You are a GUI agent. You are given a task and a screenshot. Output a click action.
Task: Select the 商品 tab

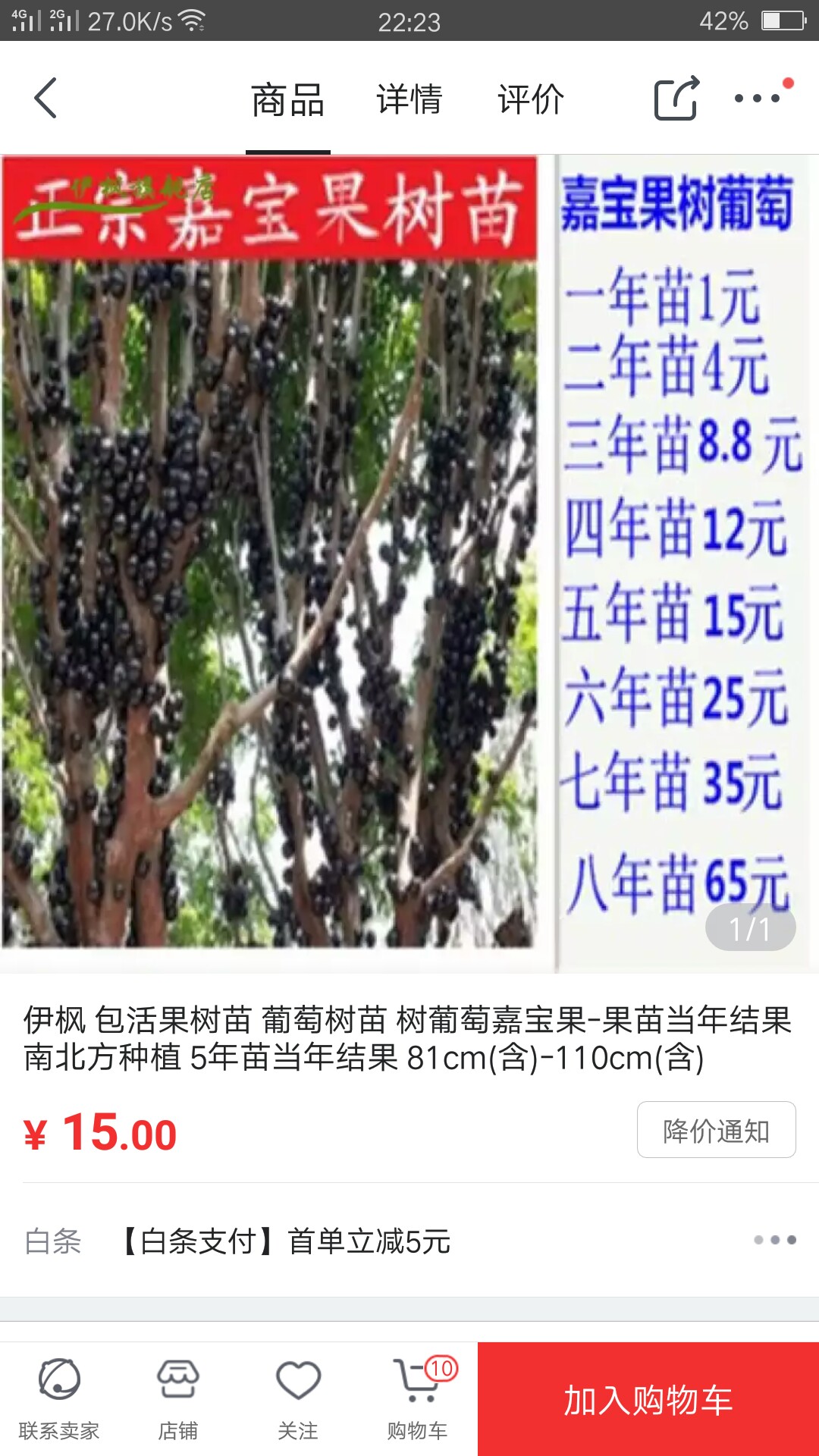click(288, 99)
